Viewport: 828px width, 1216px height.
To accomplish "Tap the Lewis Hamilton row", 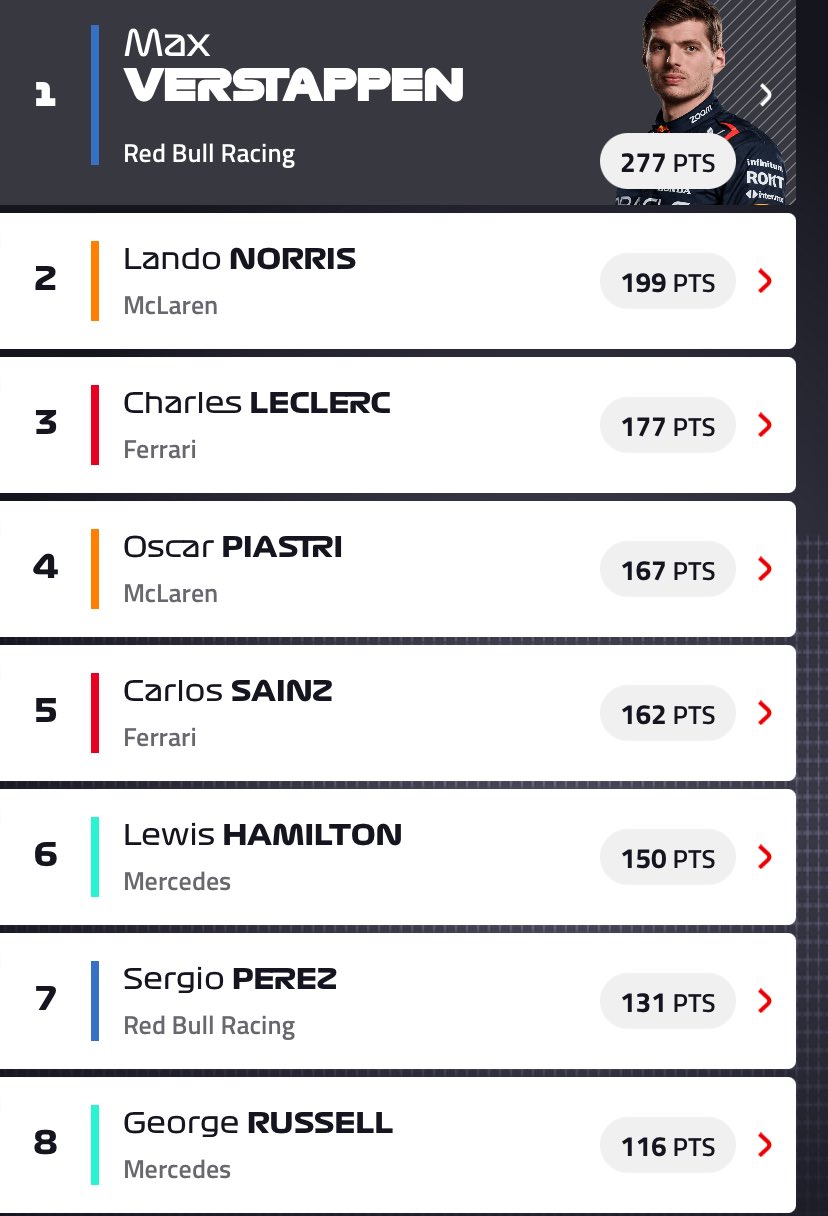I will (x=398, y=857).
